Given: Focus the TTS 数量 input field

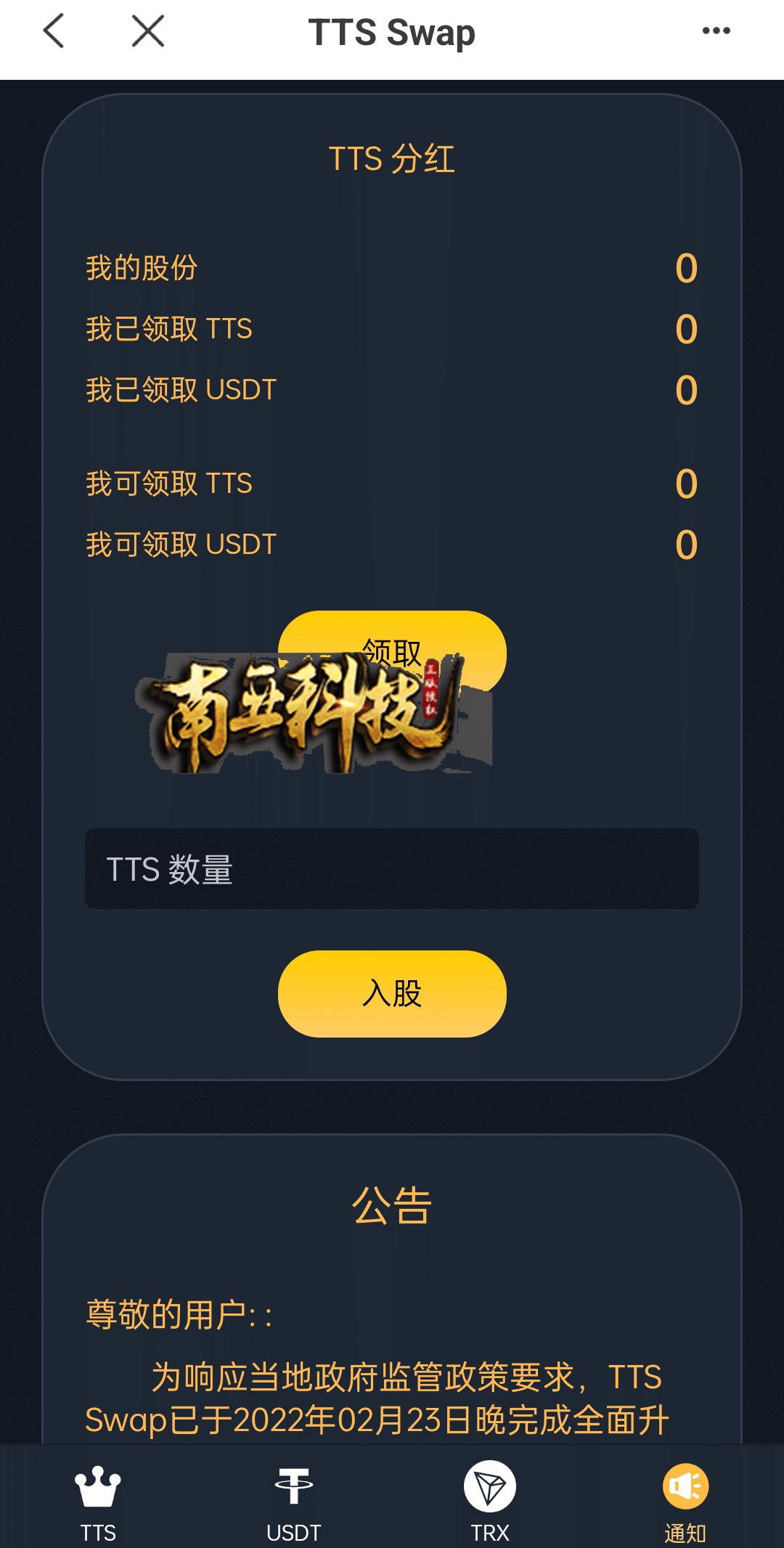Looking at the screenshot, I should coord(392,868).
